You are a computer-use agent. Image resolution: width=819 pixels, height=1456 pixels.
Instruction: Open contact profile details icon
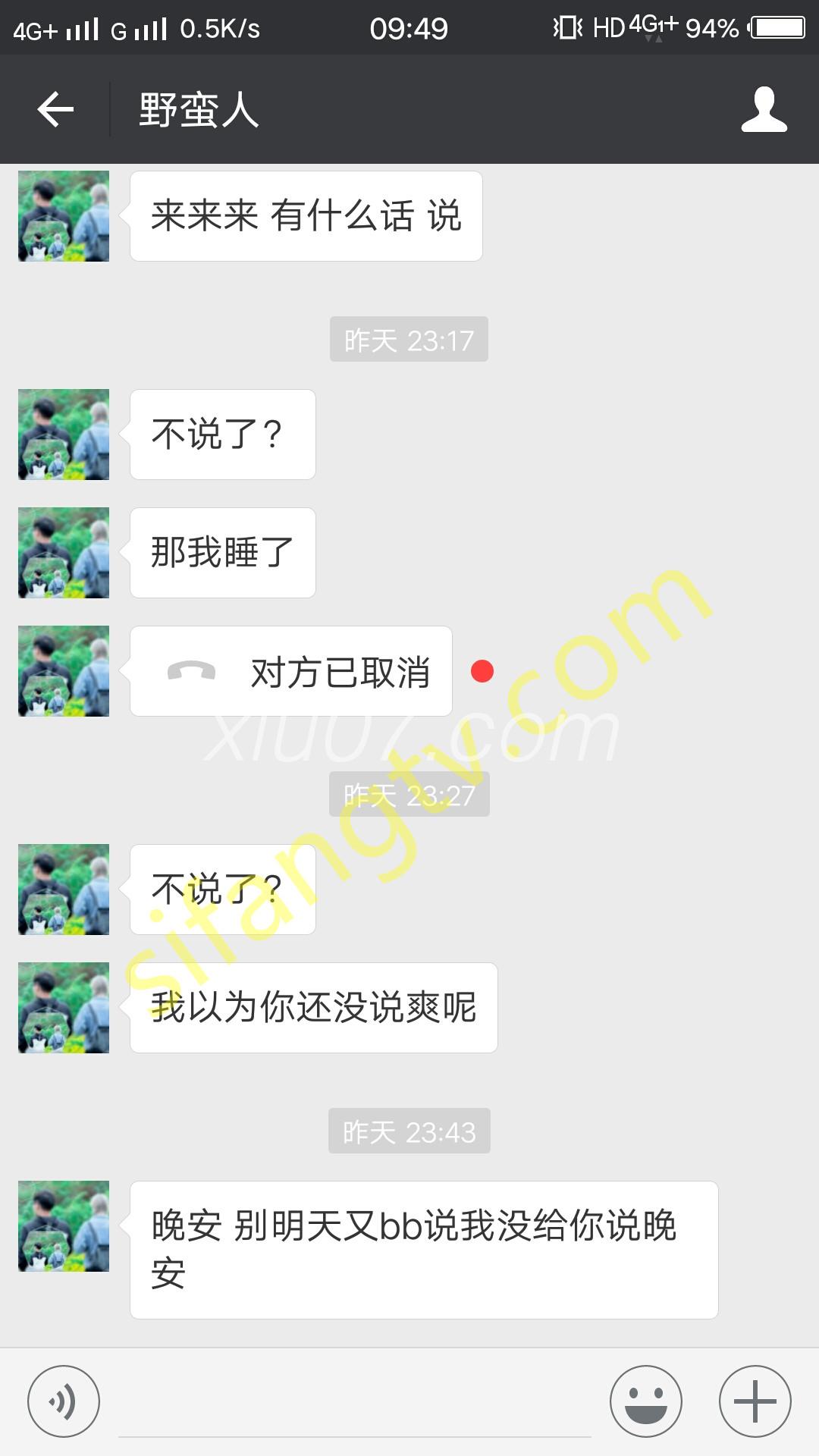tap(764, 109)
